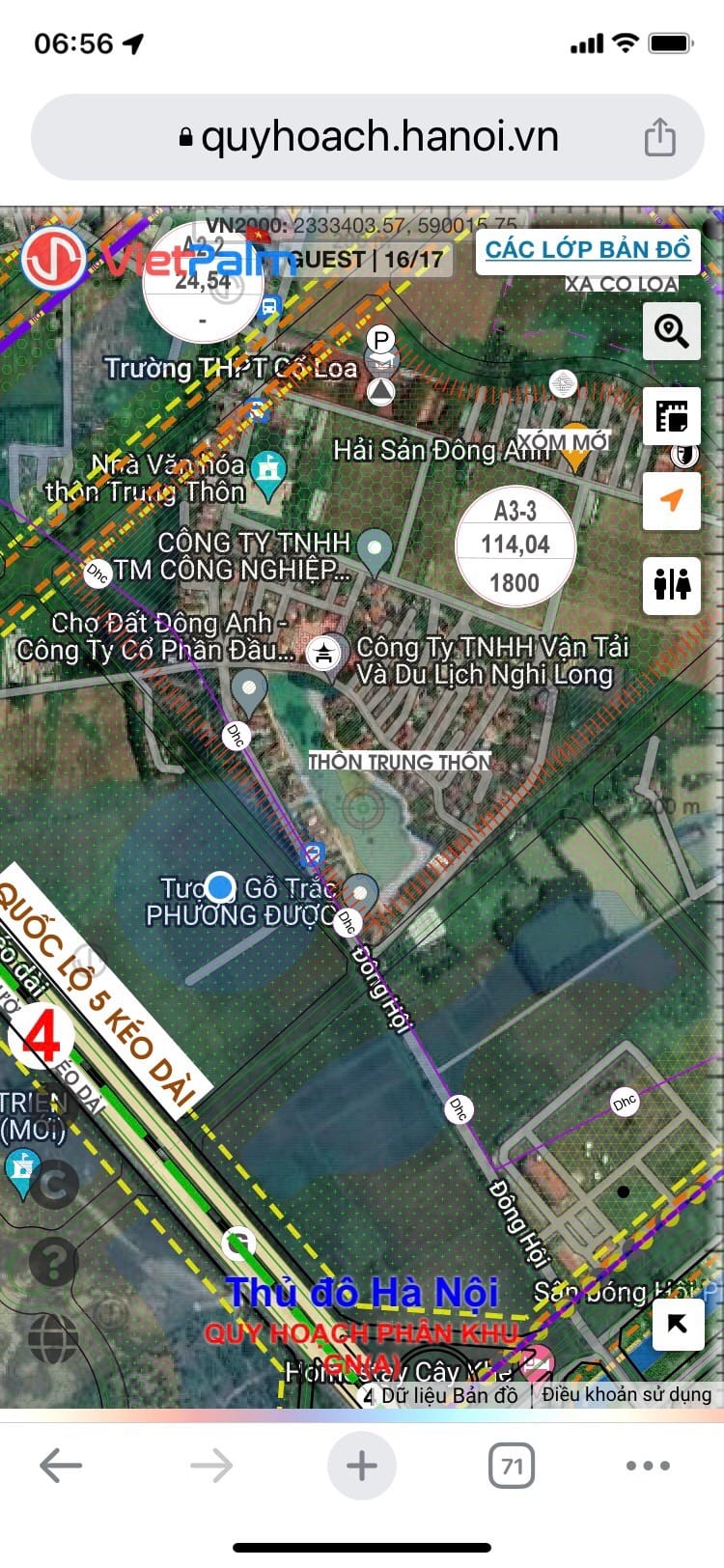Open the ruler and notes tool
The height and width of the screenshot is (1568, 724).
pos(672,417)
